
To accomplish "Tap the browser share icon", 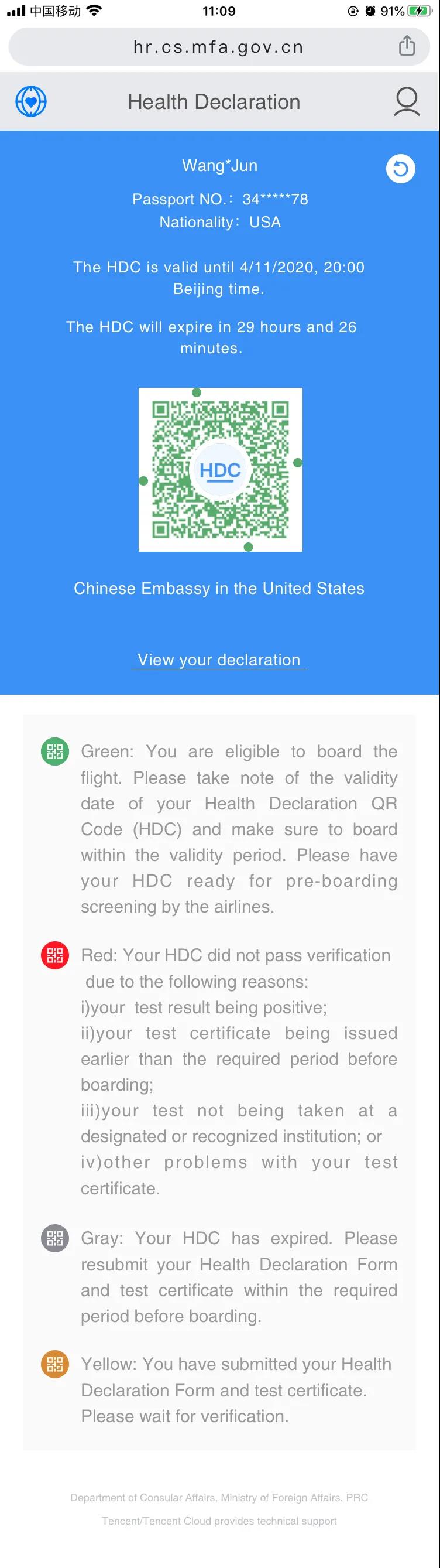I will tap(407, 46).
